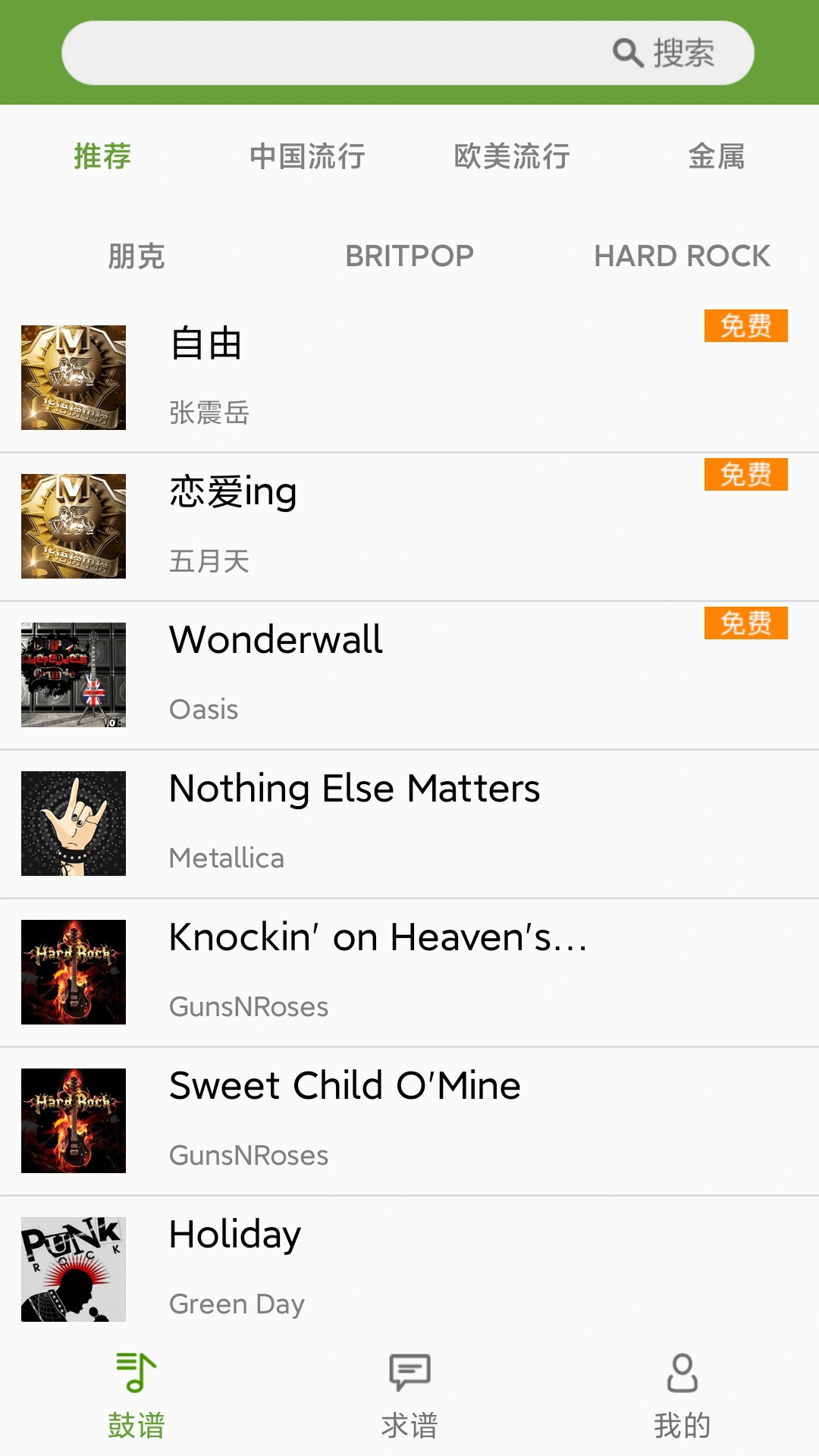Go to the 我的 profile tab
The image size is (819, 1456).
(x=682, y=1394)
